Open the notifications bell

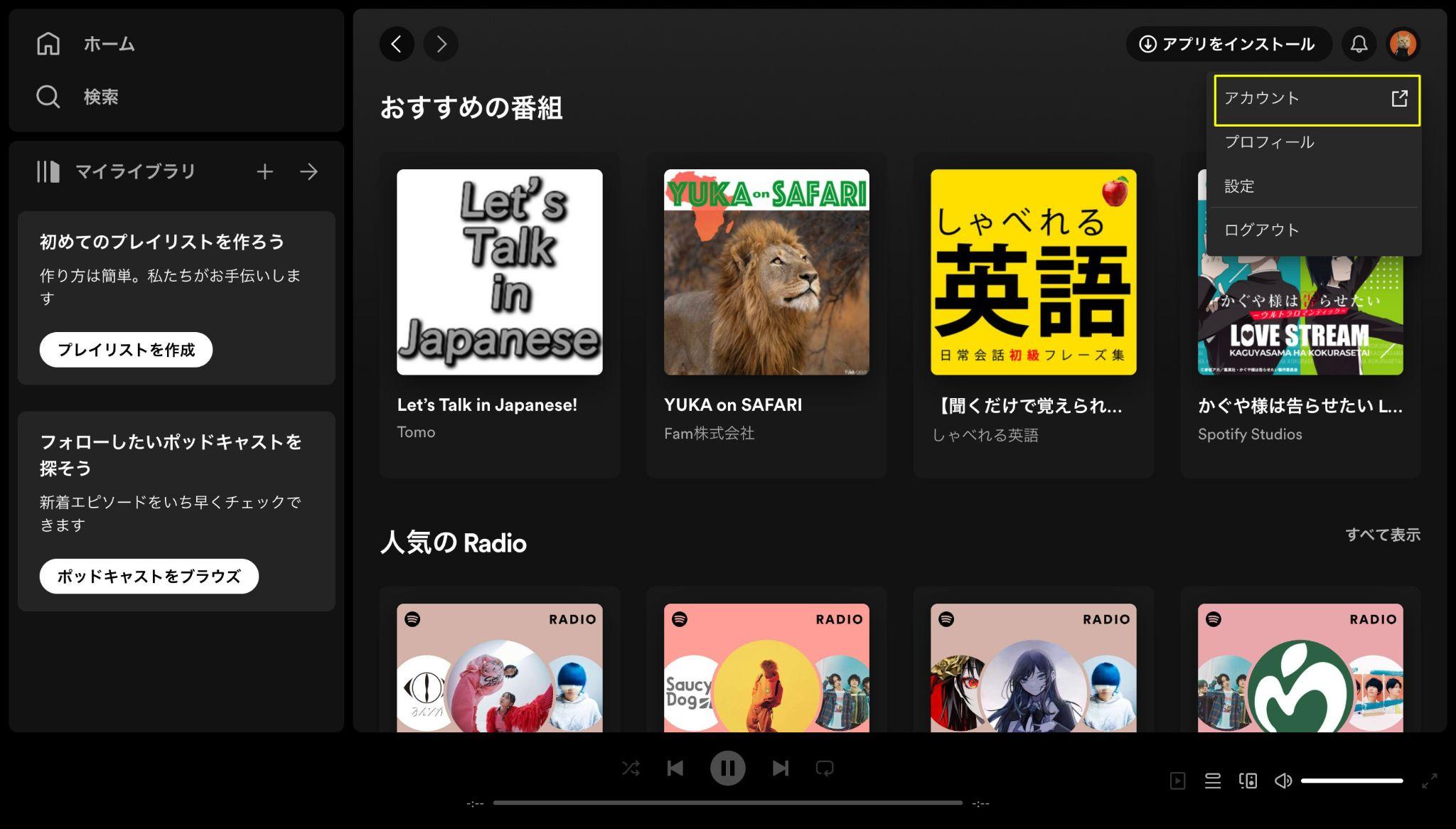[1359, 44]
